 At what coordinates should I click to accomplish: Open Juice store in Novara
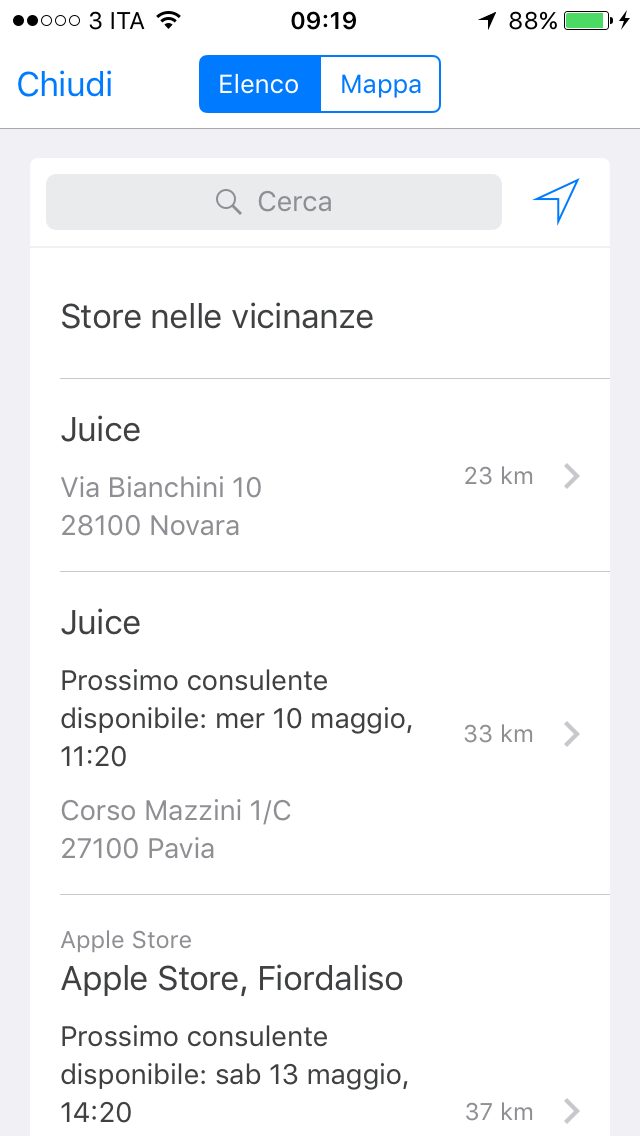coord(320,476)
